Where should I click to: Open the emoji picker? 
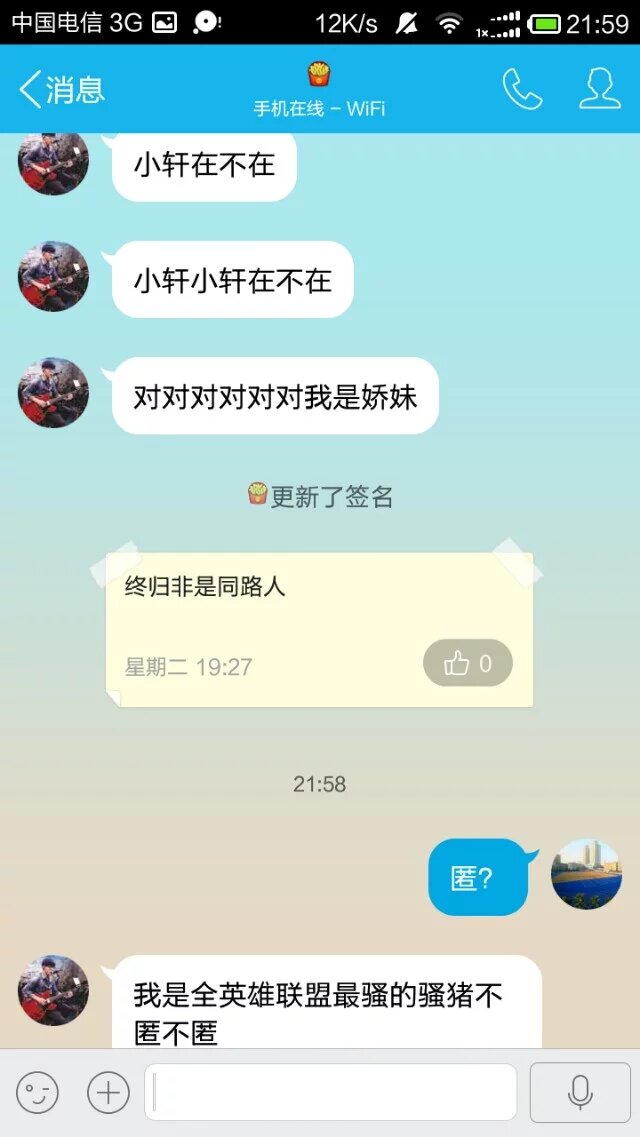(37, 1093)
